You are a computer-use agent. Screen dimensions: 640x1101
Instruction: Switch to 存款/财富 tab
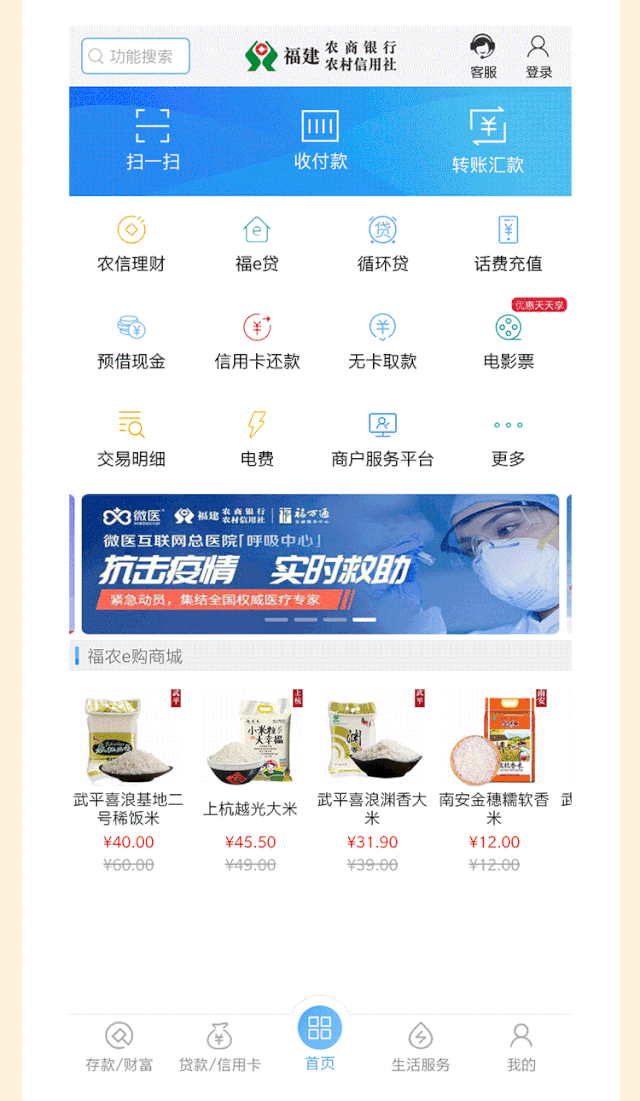[x=119, y=1047]
